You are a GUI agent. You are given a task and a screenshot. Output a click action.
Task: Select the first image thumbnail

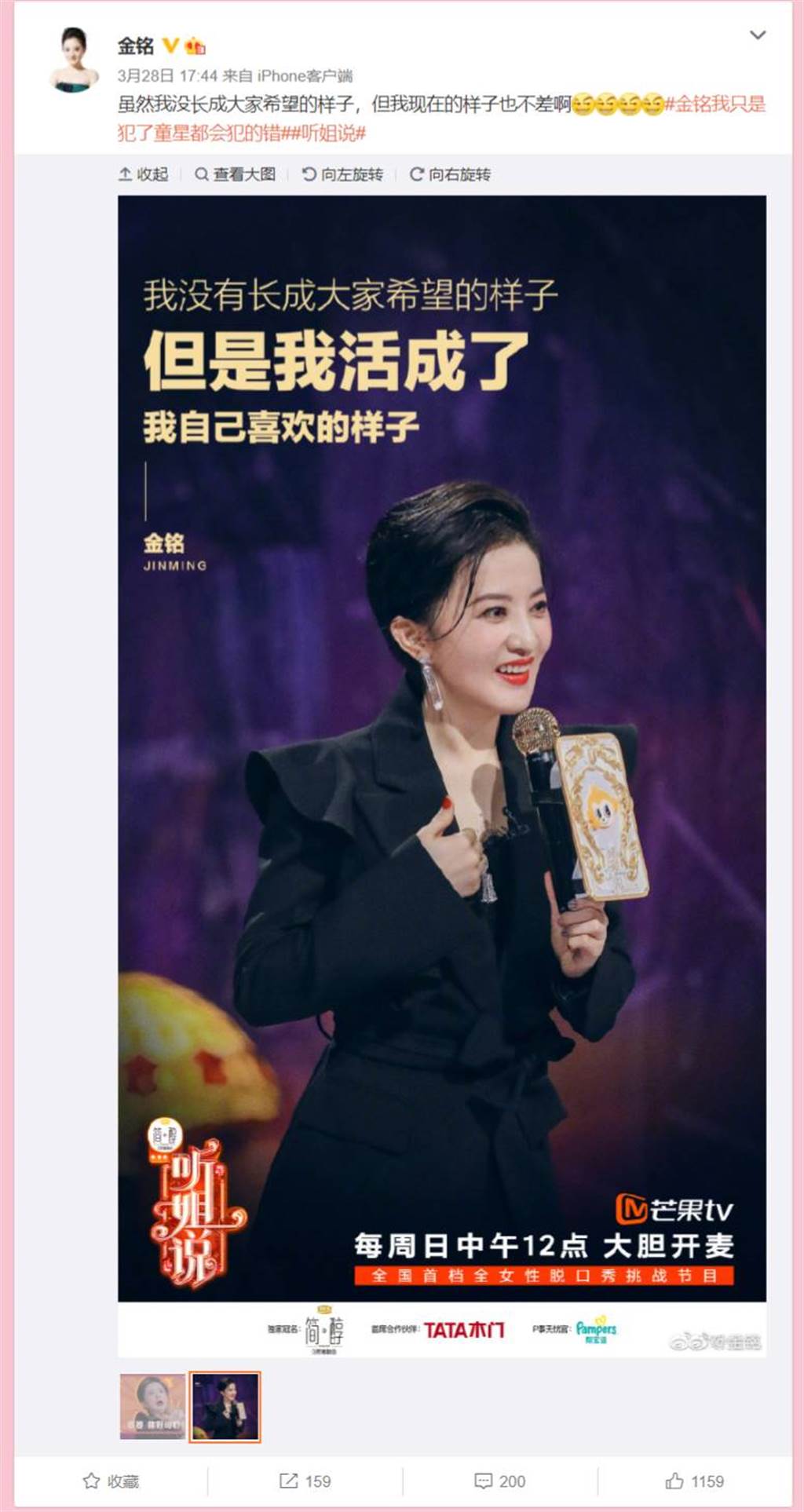coord(152,1408)
